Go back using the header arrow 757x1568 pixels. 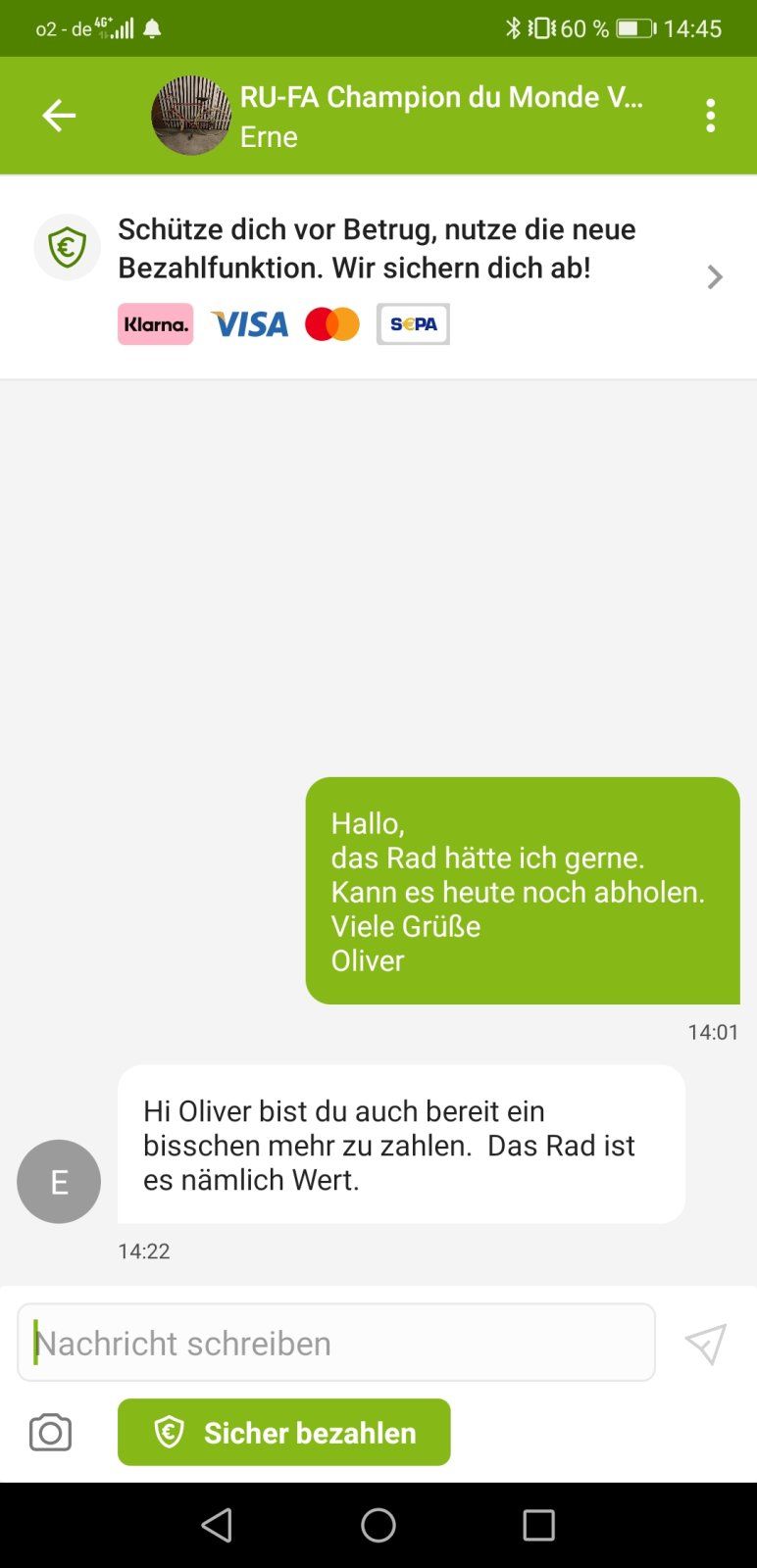coord(59,116)
